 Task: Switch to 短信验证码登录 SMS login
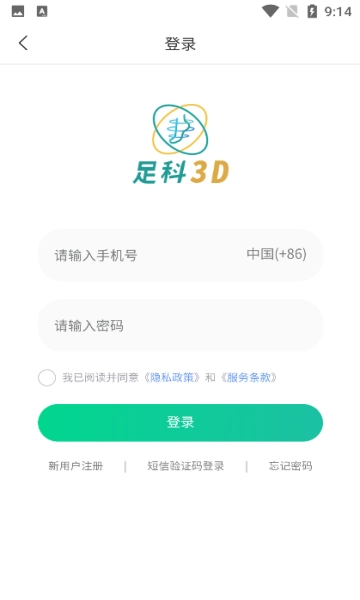click(186, 466)
